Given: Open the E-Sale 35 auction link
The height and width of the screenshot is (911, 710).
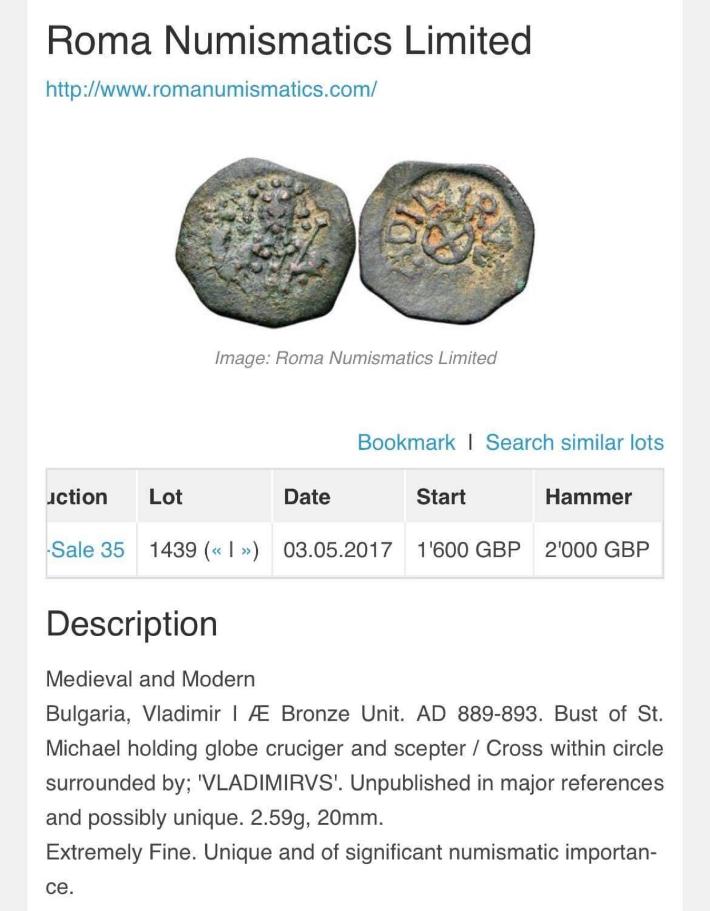Looking at the screenshot, I should click(87, 549).
